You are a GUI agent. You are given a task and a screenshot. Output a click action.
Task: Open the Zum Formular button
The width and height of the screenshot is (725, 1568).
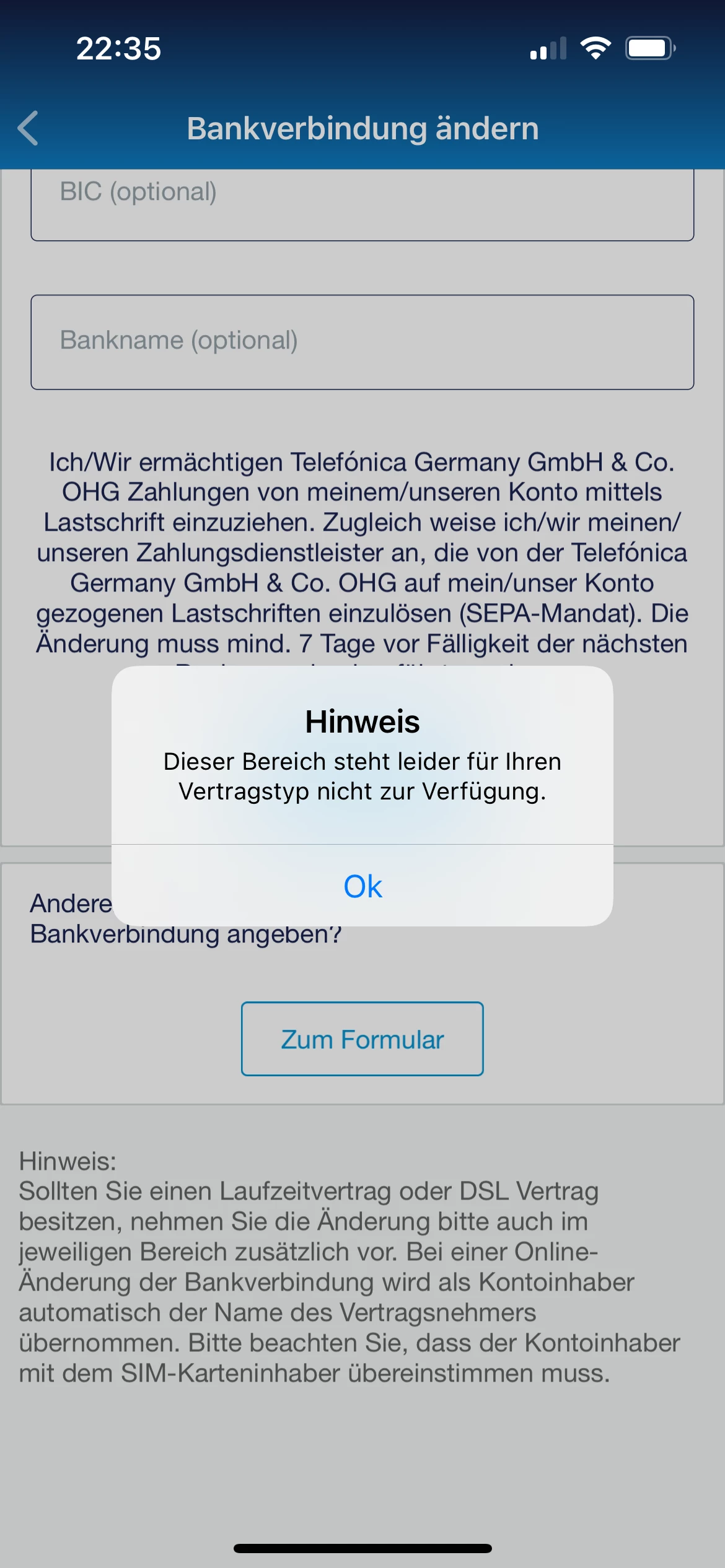pyautogui.click(x=362, y=1039)
